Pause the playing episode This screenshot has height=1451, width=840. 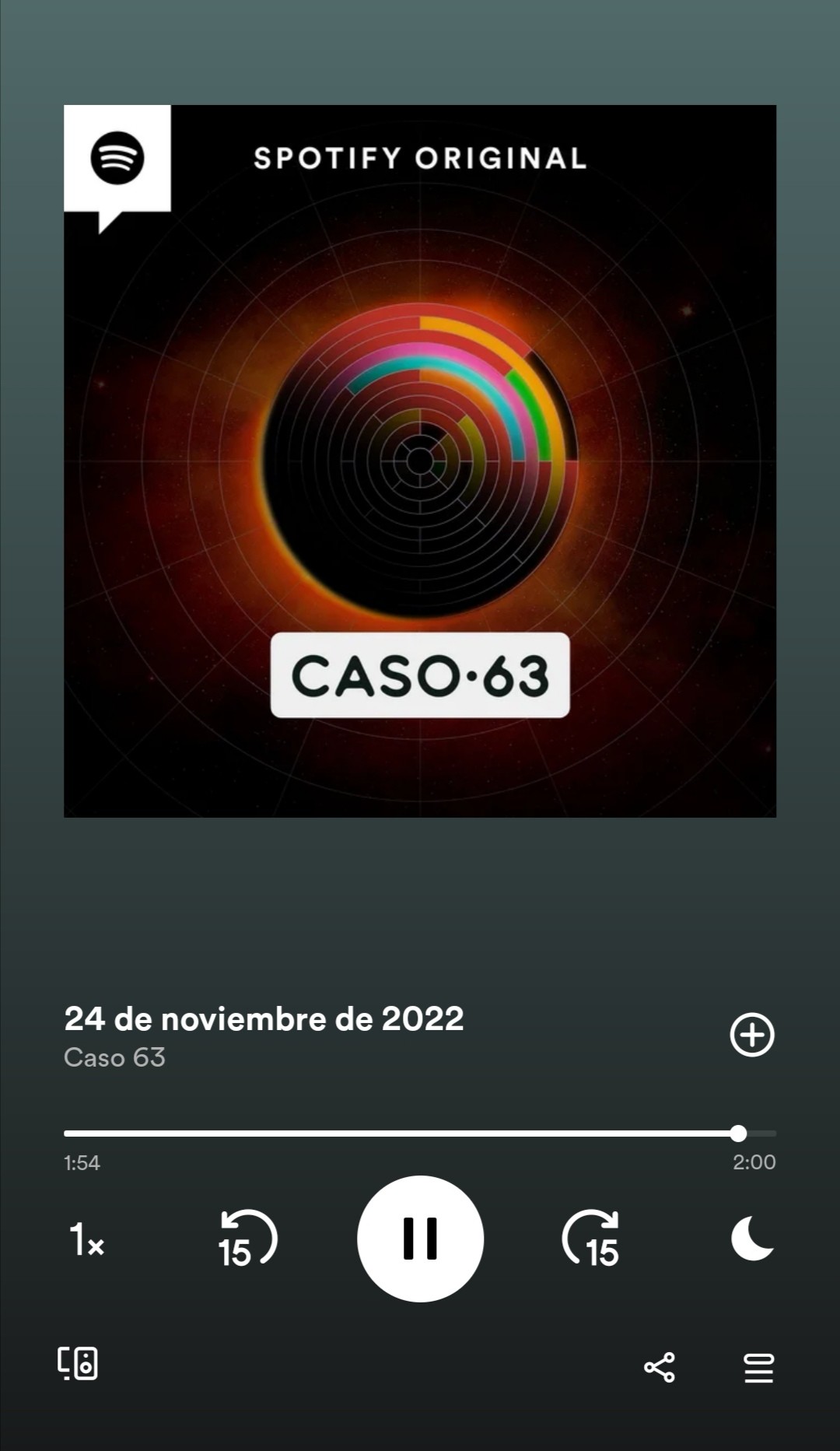[420, 1238]
